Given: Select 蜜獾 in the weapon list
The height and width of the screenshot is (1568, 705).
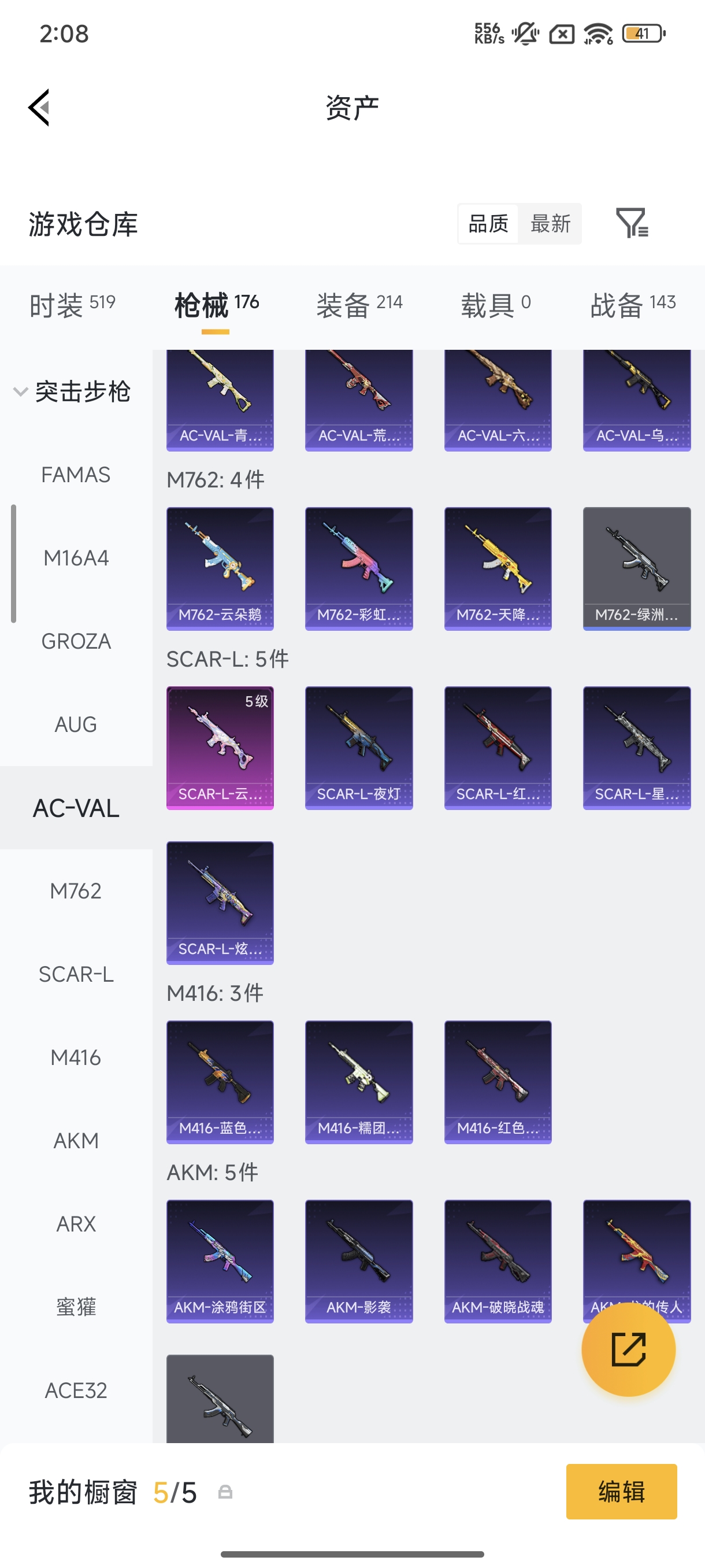Looking at the screenshot, I should 76,1307.
